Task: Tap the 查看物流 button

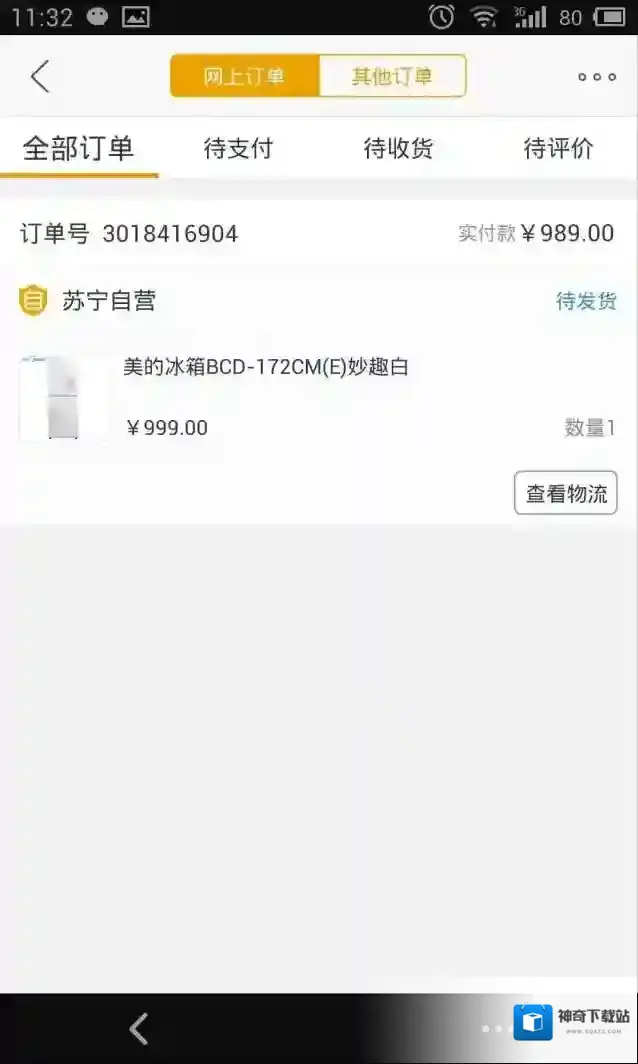Action: tap(566, 493)
